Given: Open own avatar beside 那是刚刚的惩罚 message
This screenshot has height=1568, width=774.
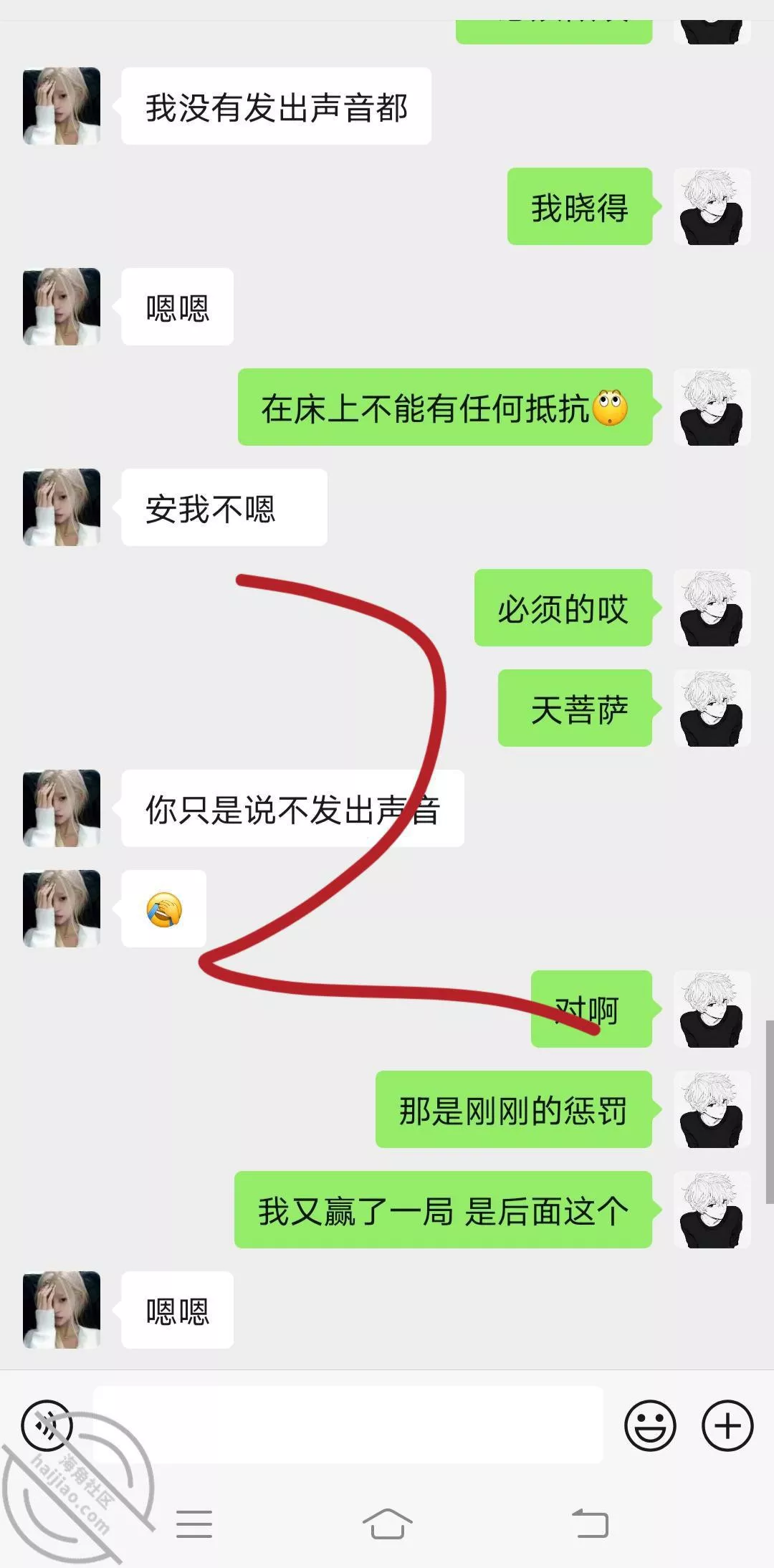Looking at the screenshot, I should tap(712, 1109).
